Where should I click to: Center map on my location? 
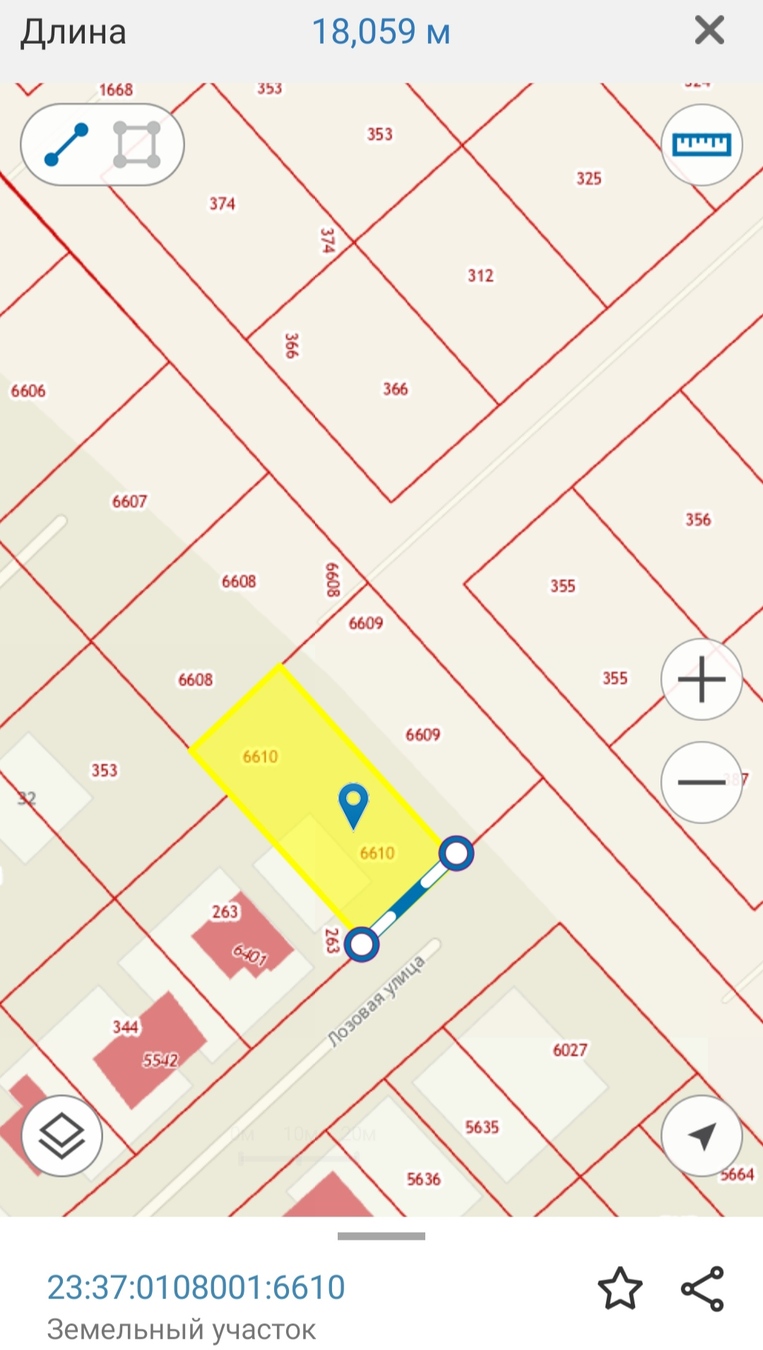pos(701,1136)
